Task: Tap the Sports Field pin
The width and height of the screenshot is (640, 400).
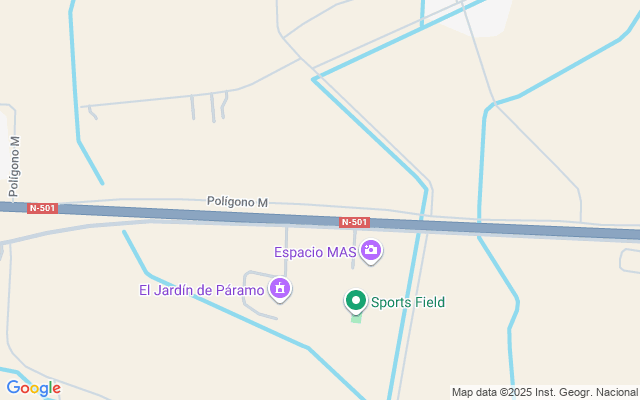Action: point(355,301)
